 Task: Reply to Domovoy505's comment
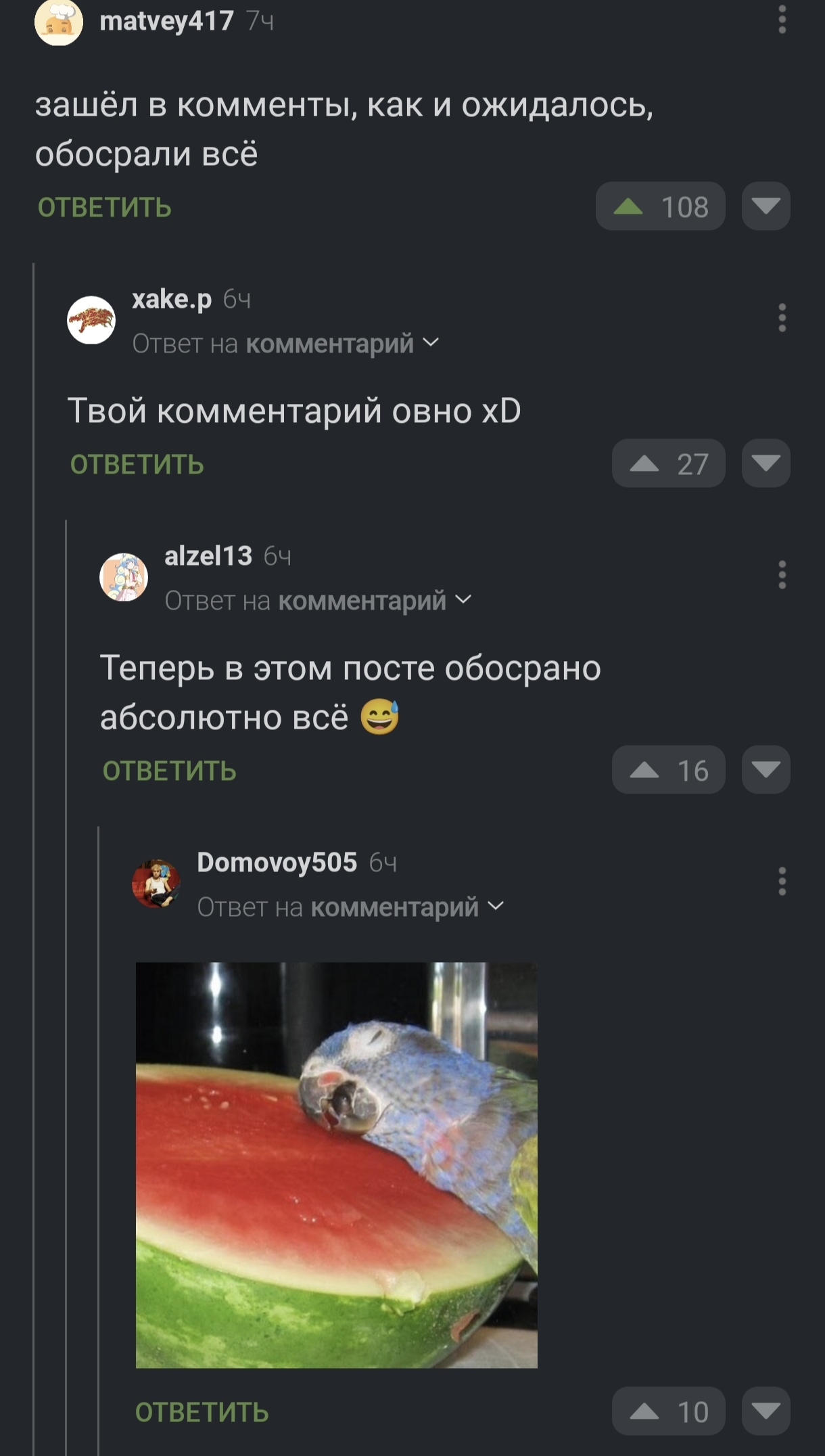pos(202,1413)
